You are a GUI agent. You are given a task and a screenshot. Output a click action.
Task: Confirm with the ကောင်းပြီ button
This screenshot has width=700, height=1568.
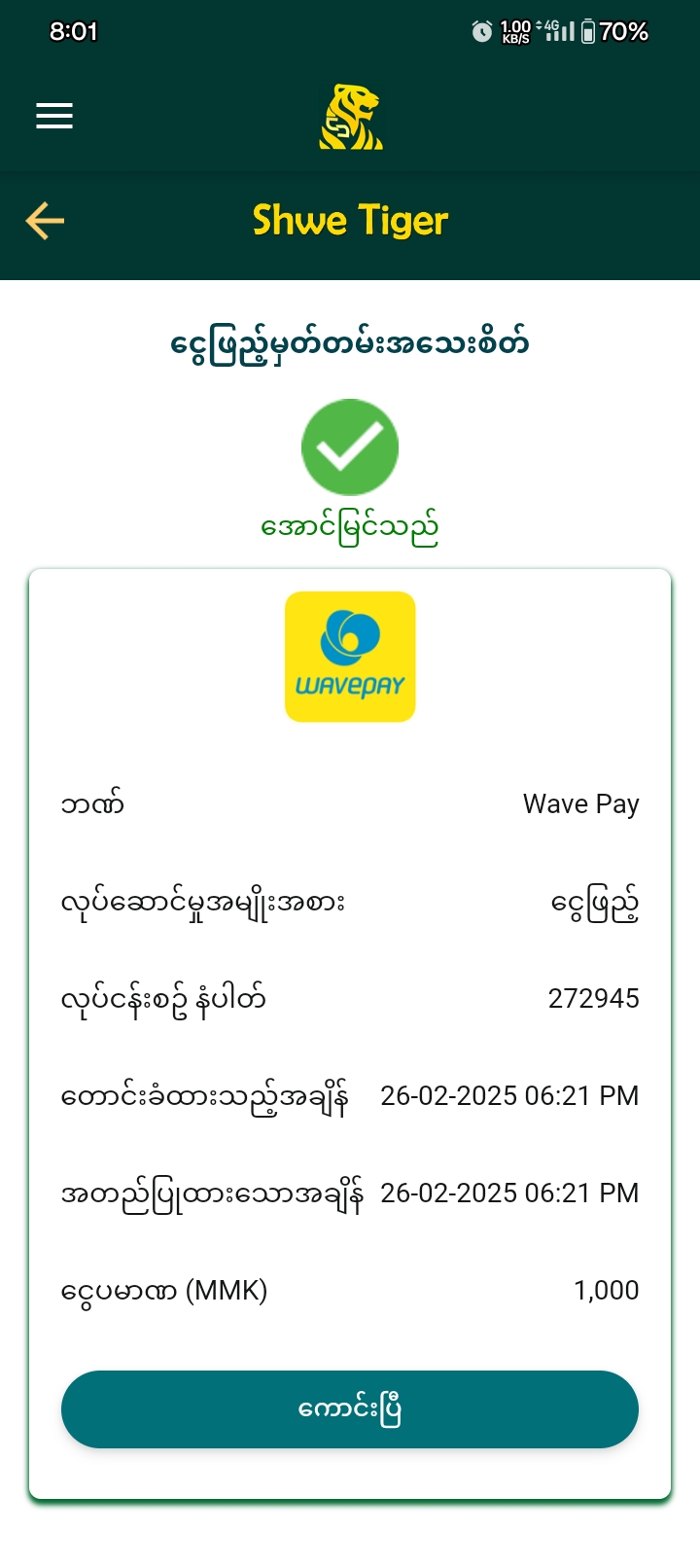(350, 1408)
